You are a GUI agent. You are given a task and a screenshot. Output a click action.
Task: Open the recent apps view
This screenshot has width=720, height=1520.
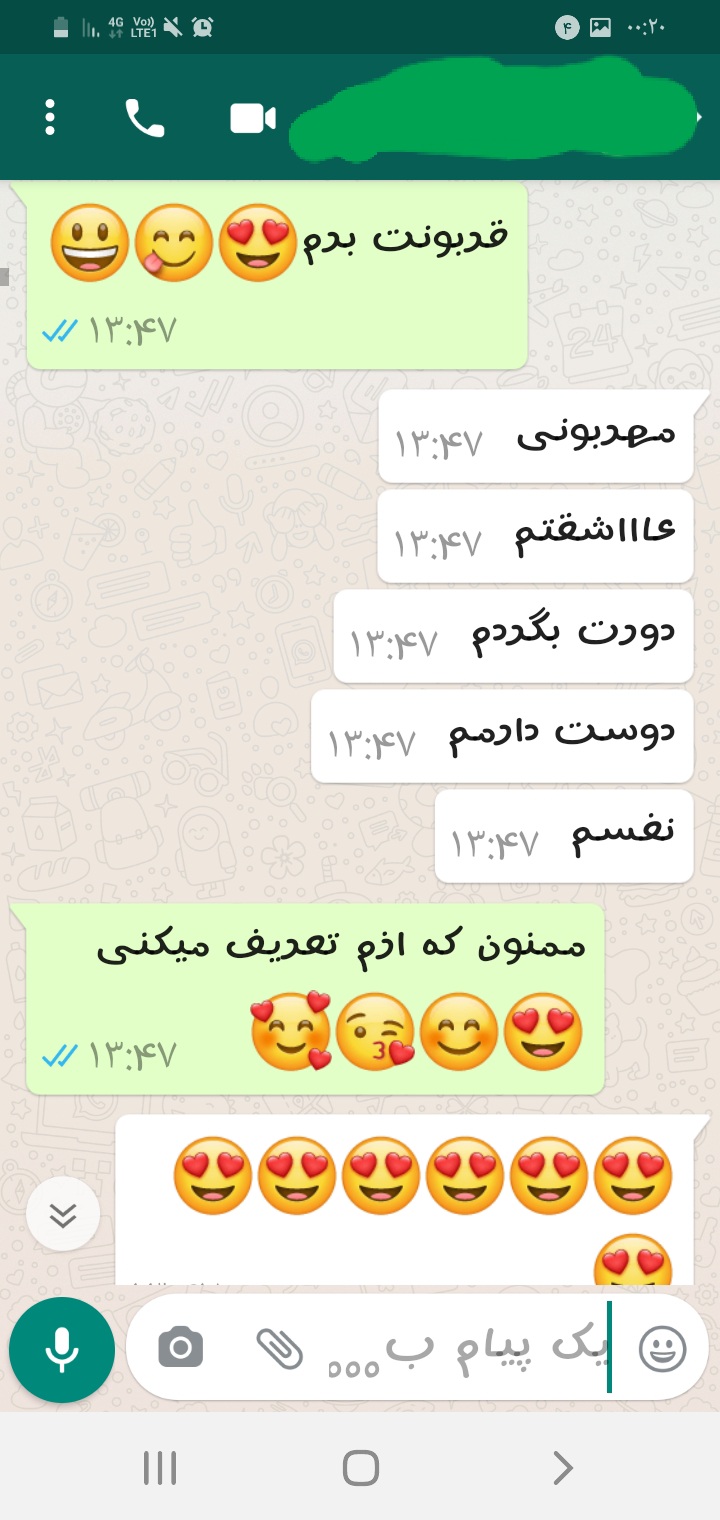coord(160,1468)
